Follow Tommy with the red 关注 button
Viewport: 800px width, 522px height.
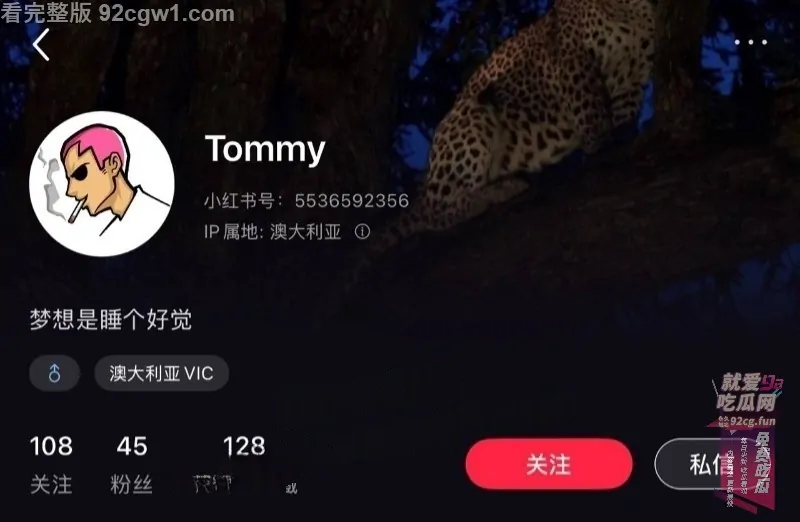(x=548, y=464)
